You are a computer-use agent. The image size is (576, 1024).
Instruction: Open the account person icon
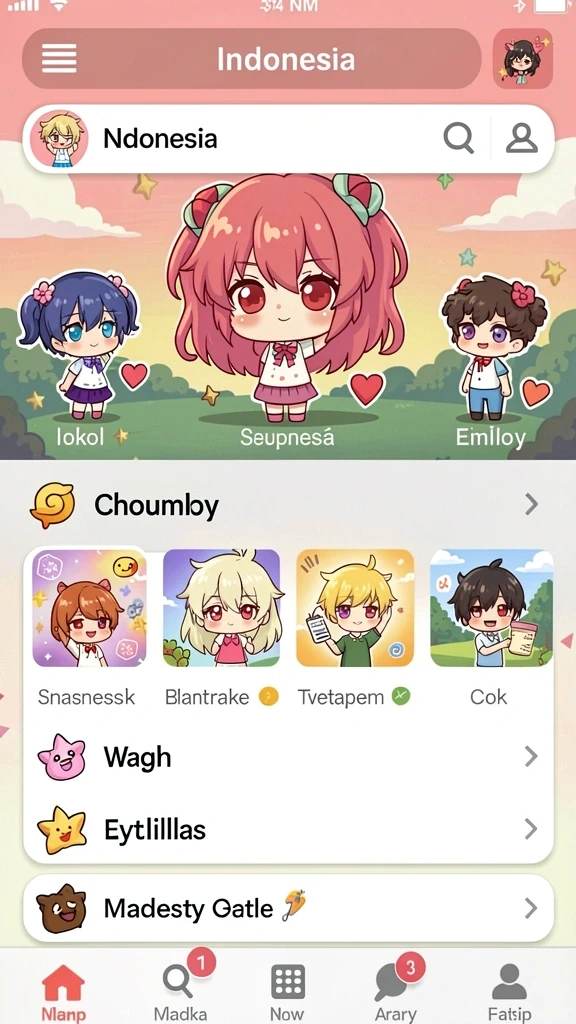point(522,138)
